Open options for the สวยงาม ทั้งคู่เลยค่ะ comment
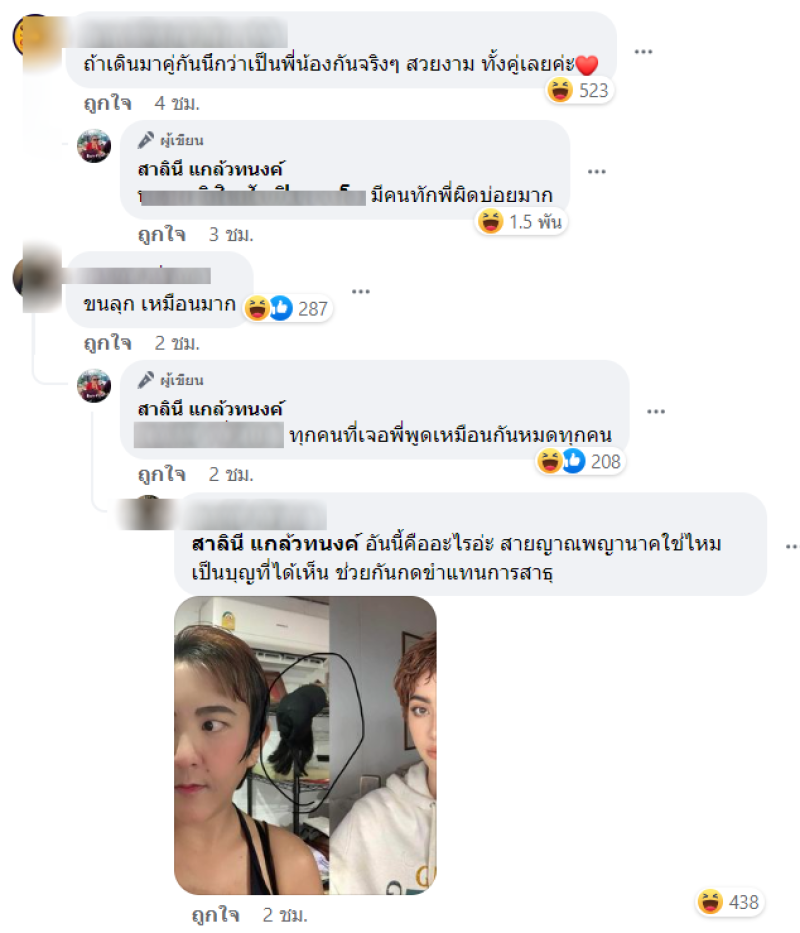The height and width of the screenshot is (933, 800). pos(644,52)
